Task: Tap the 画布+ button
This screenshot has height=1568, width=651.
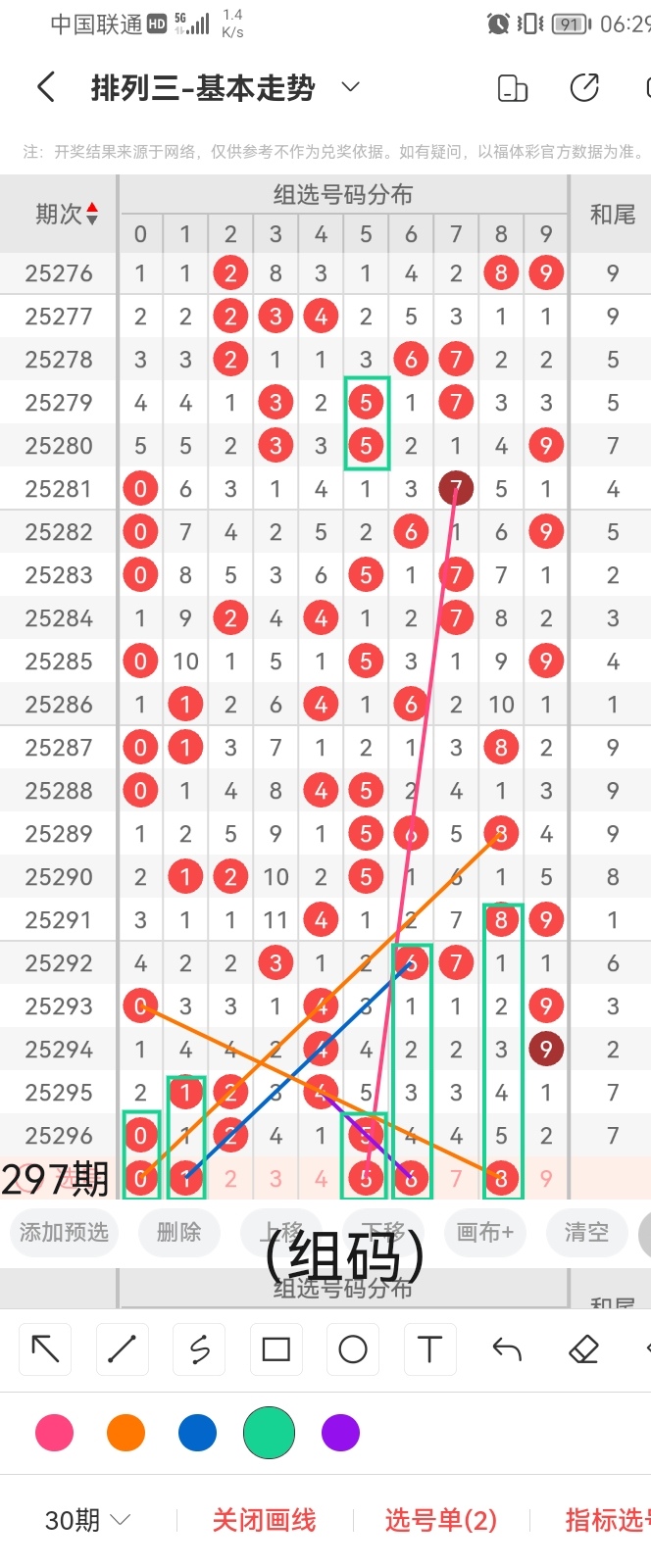Action: (x=484, y=1232)
